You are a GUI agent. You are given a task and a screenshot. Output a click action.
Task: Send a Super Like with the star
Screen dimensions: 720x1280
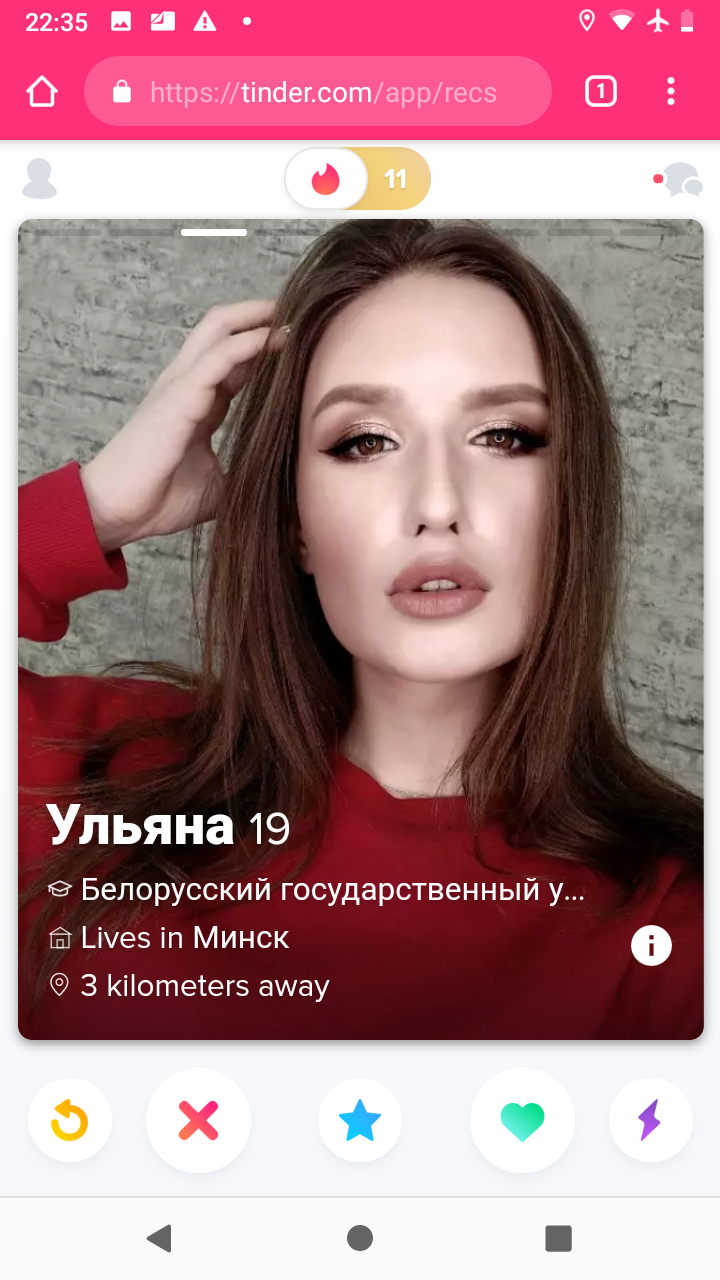click(x=360, y=1120)
